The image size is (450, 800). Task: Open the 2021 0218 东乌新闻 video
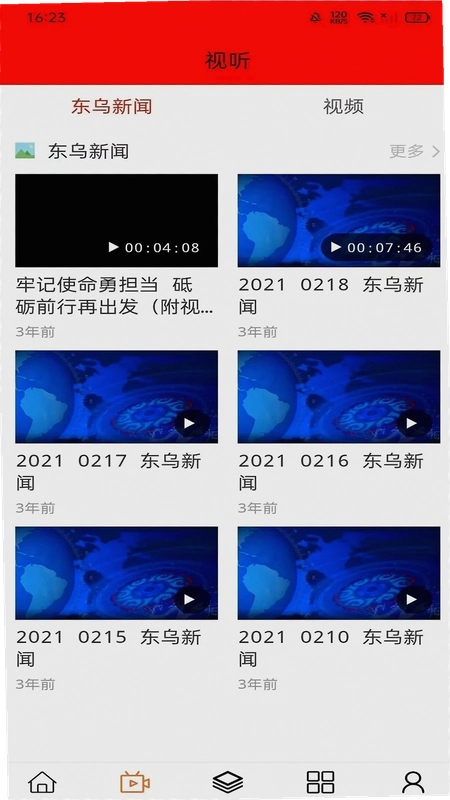(339, 220)
